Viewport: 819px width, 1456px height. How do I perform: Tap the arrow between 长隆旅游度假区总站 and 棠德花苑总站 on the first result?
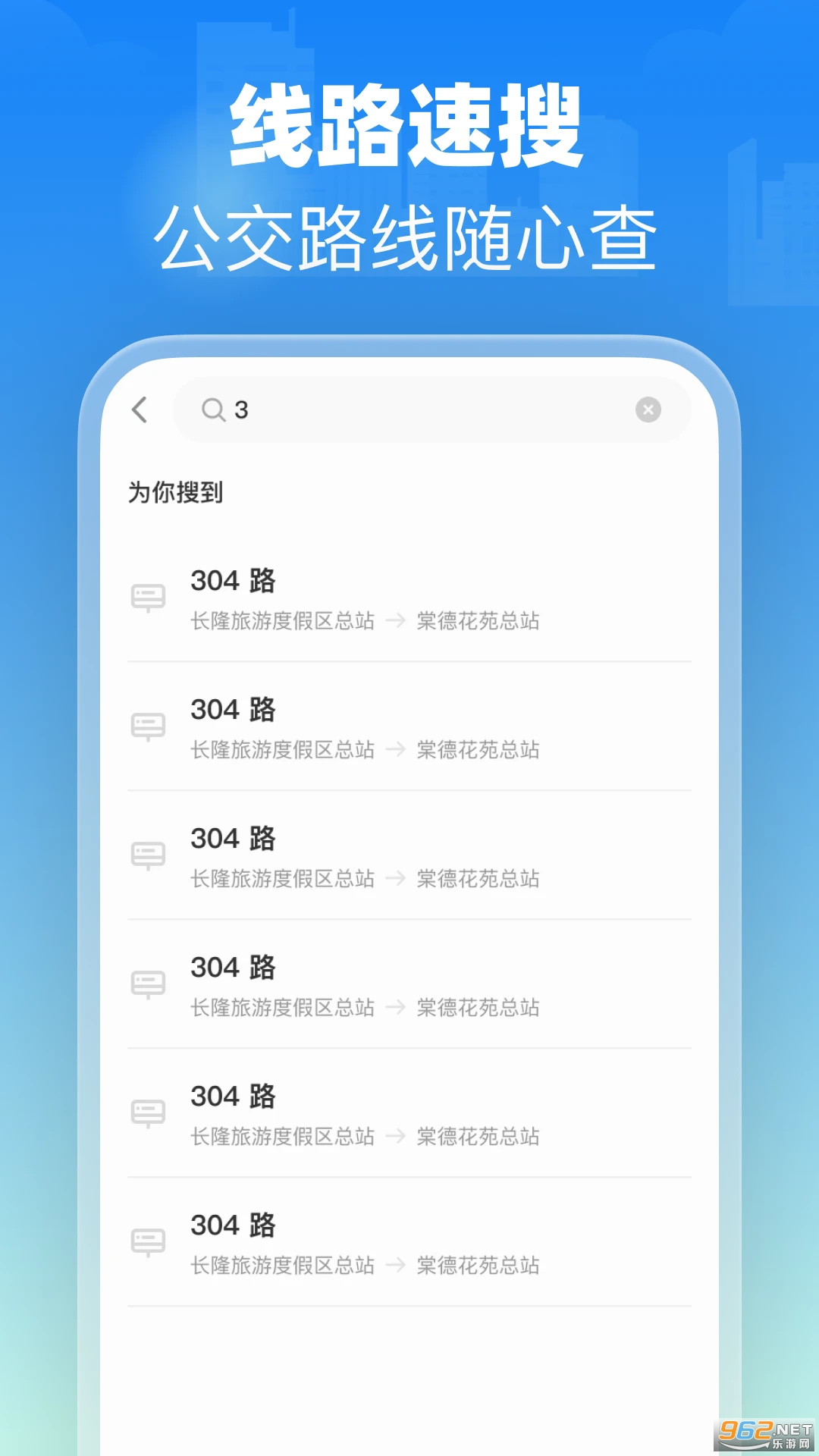(395, 622)
